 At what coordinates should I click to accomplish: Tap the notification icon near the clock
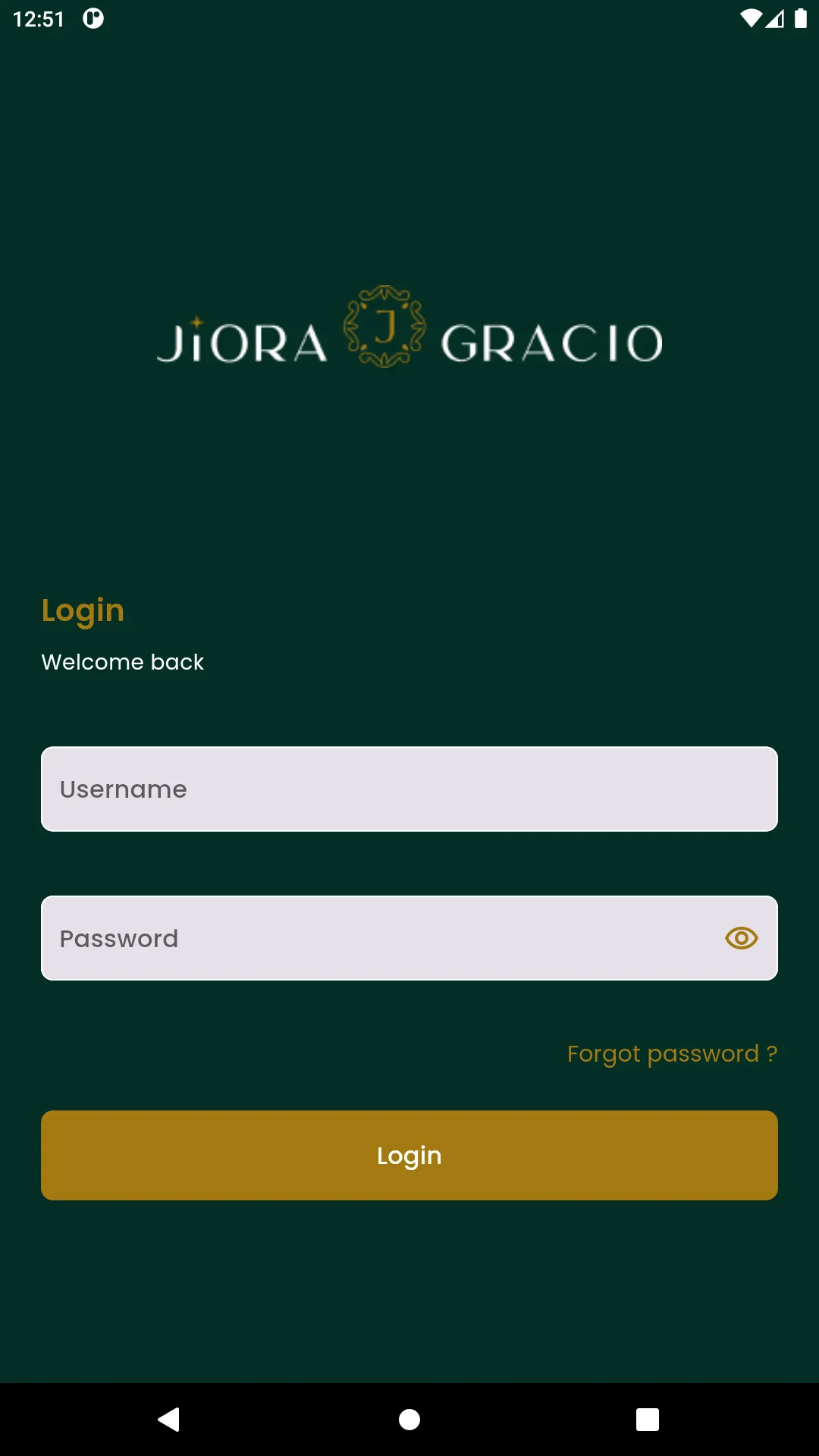coord(93,19)
